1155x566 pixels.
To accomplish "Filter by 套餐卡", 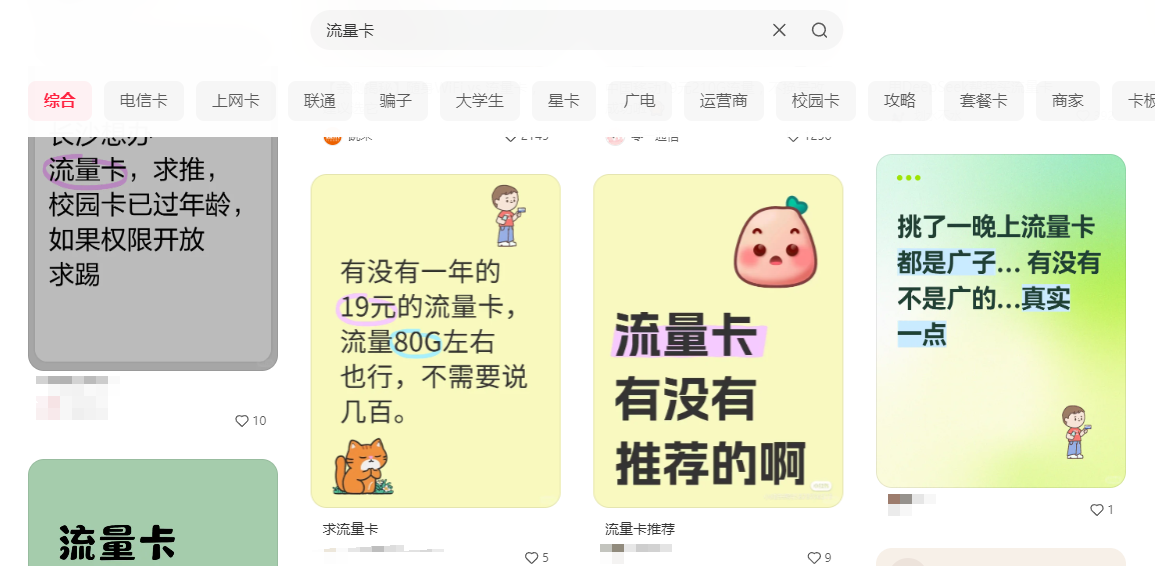I will coord(984,101).
